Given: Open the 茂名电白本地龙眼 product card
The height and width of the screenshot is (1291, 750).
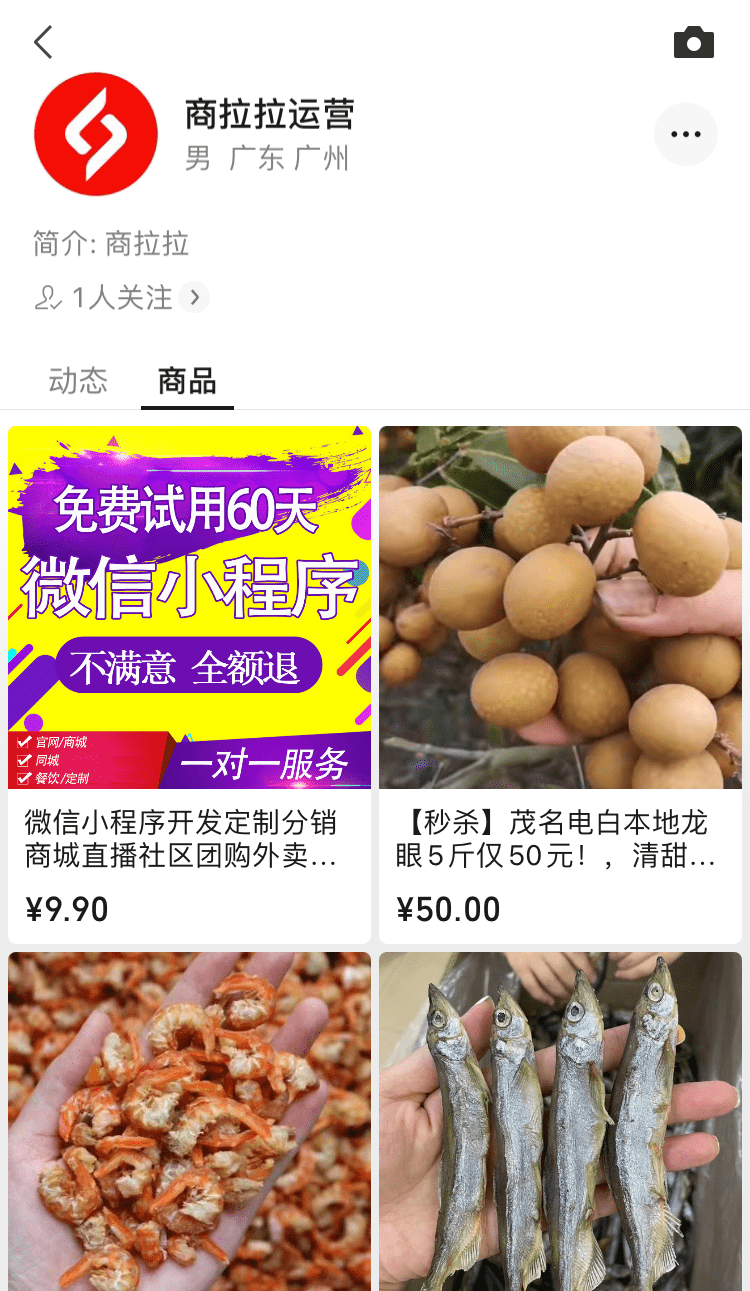Looking at the screenshot, I should point(560,684).
